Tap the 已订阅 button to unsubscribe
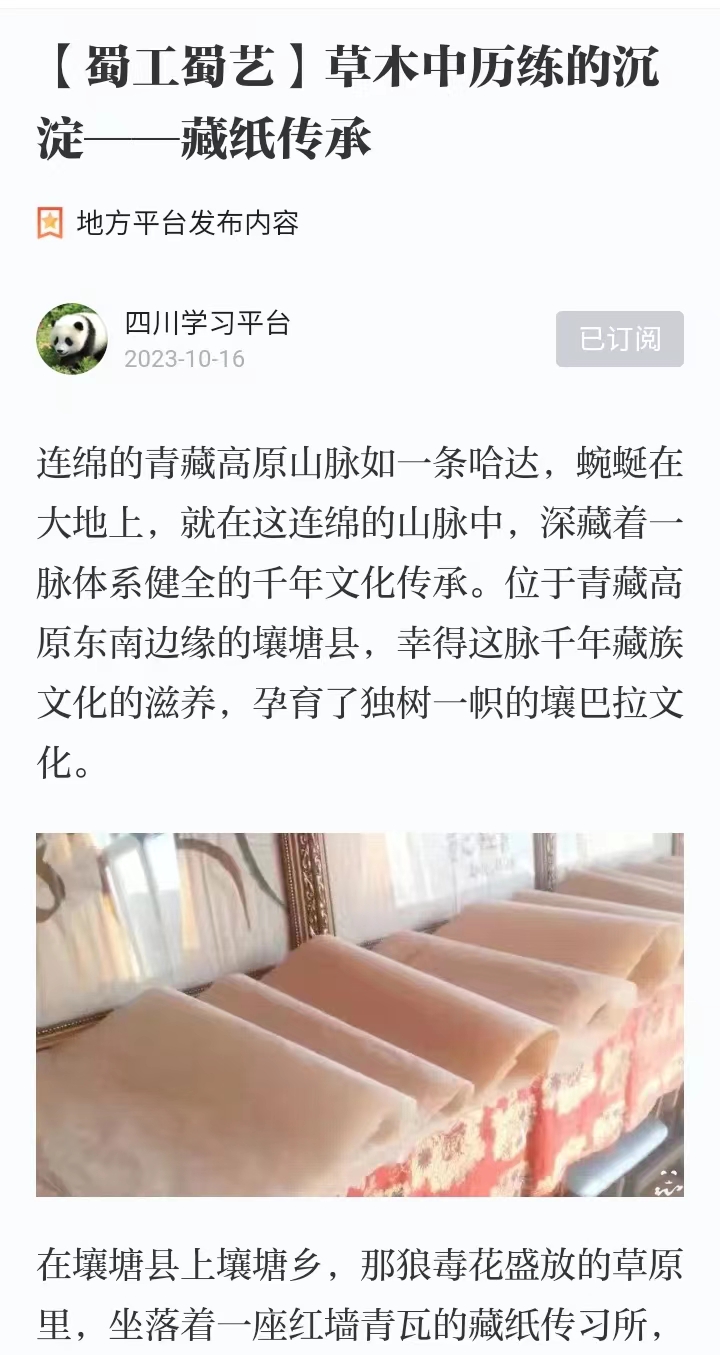This screenshot has width=720, height=1355. (619, 340)
